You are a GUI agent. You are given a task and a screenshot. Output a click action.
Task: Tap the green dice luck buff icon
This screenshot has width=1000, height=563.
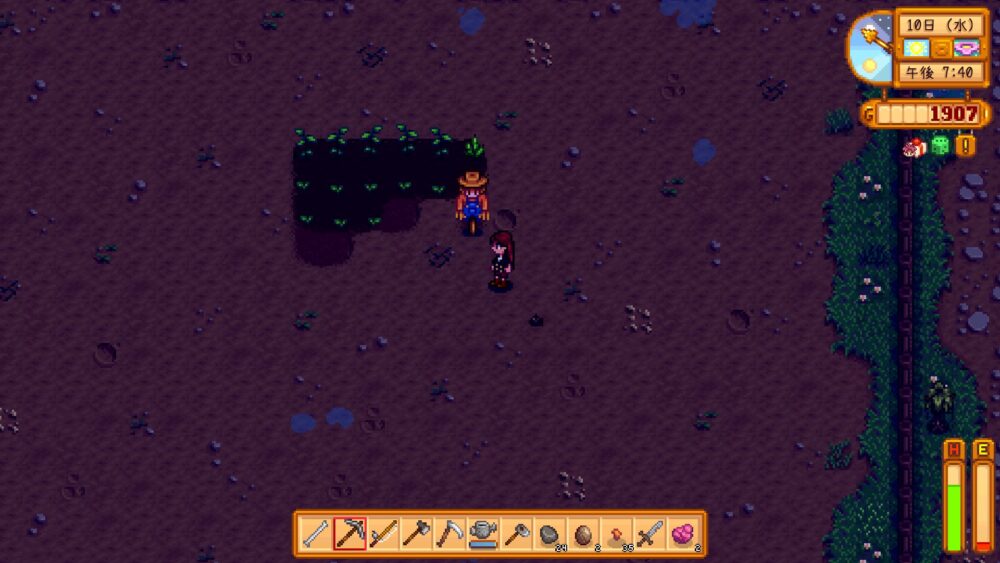[x=940, y=147]
